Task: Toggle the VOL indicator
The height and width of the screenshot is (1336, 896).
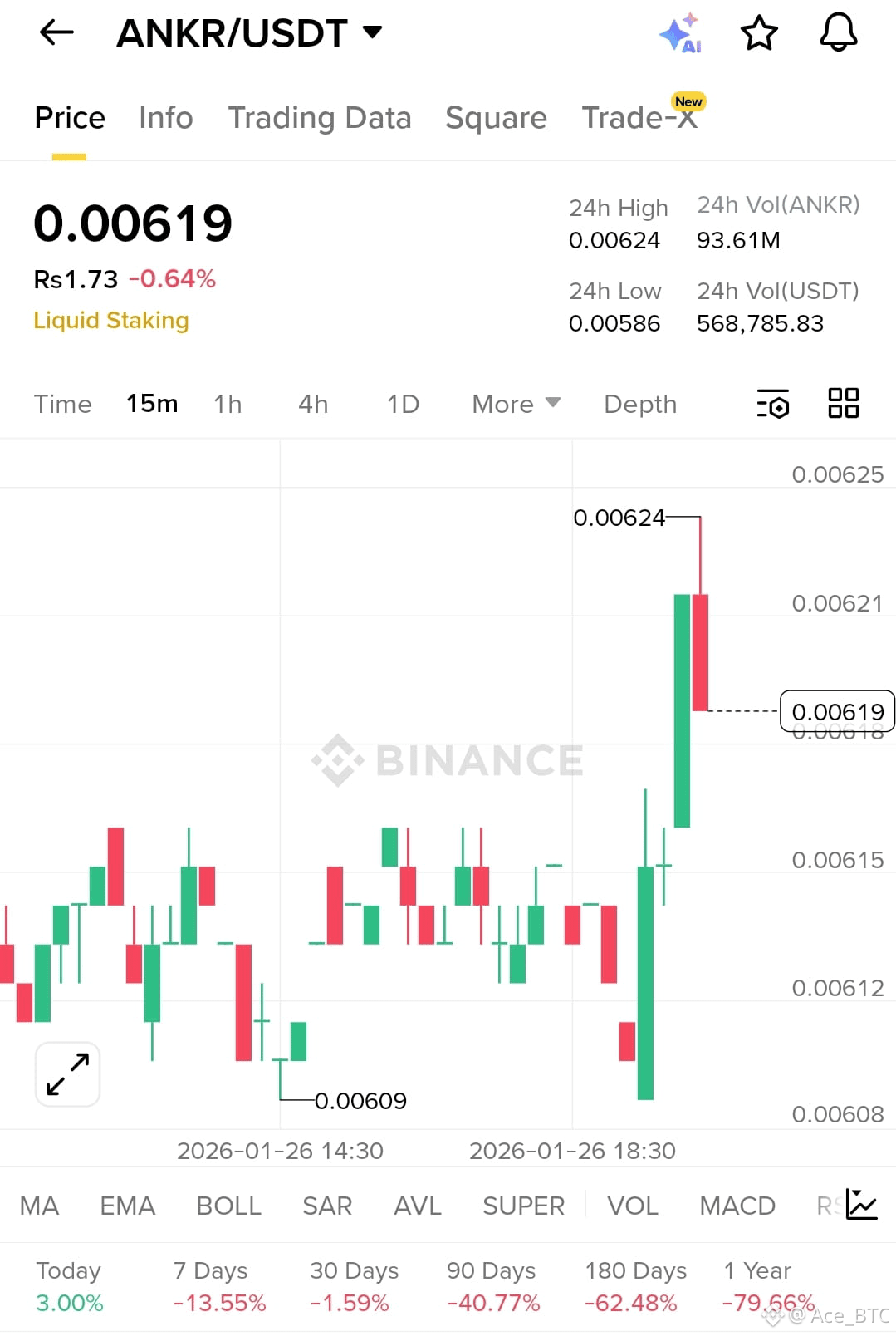Action: [632, 1205]
